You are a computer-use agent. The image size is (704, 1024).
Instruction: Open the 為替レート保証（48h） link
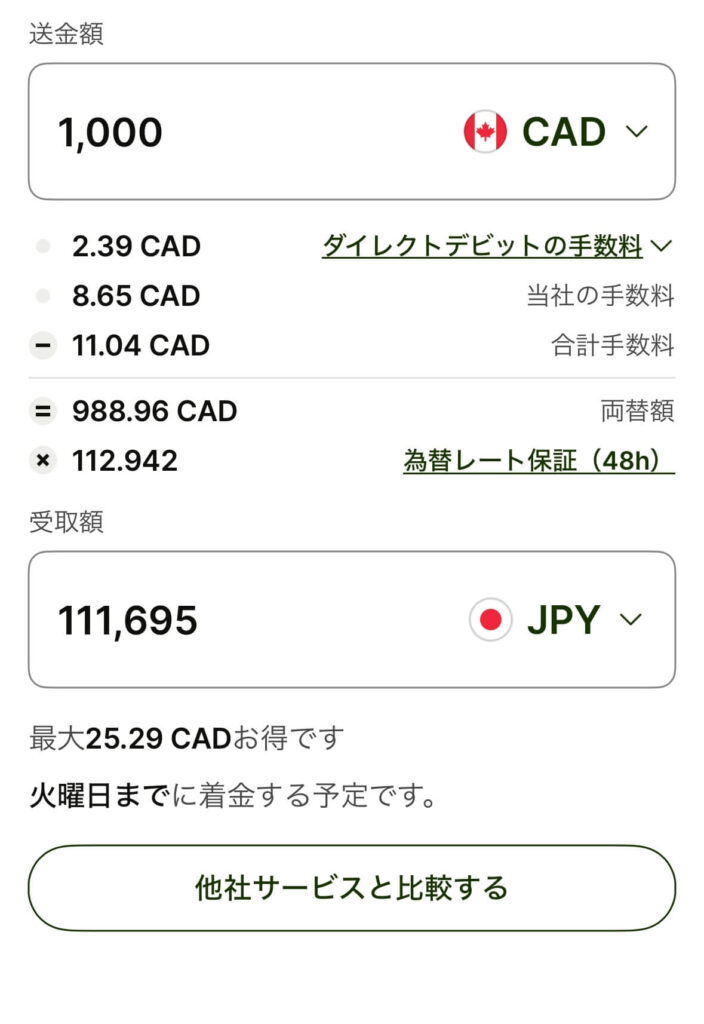538,461
